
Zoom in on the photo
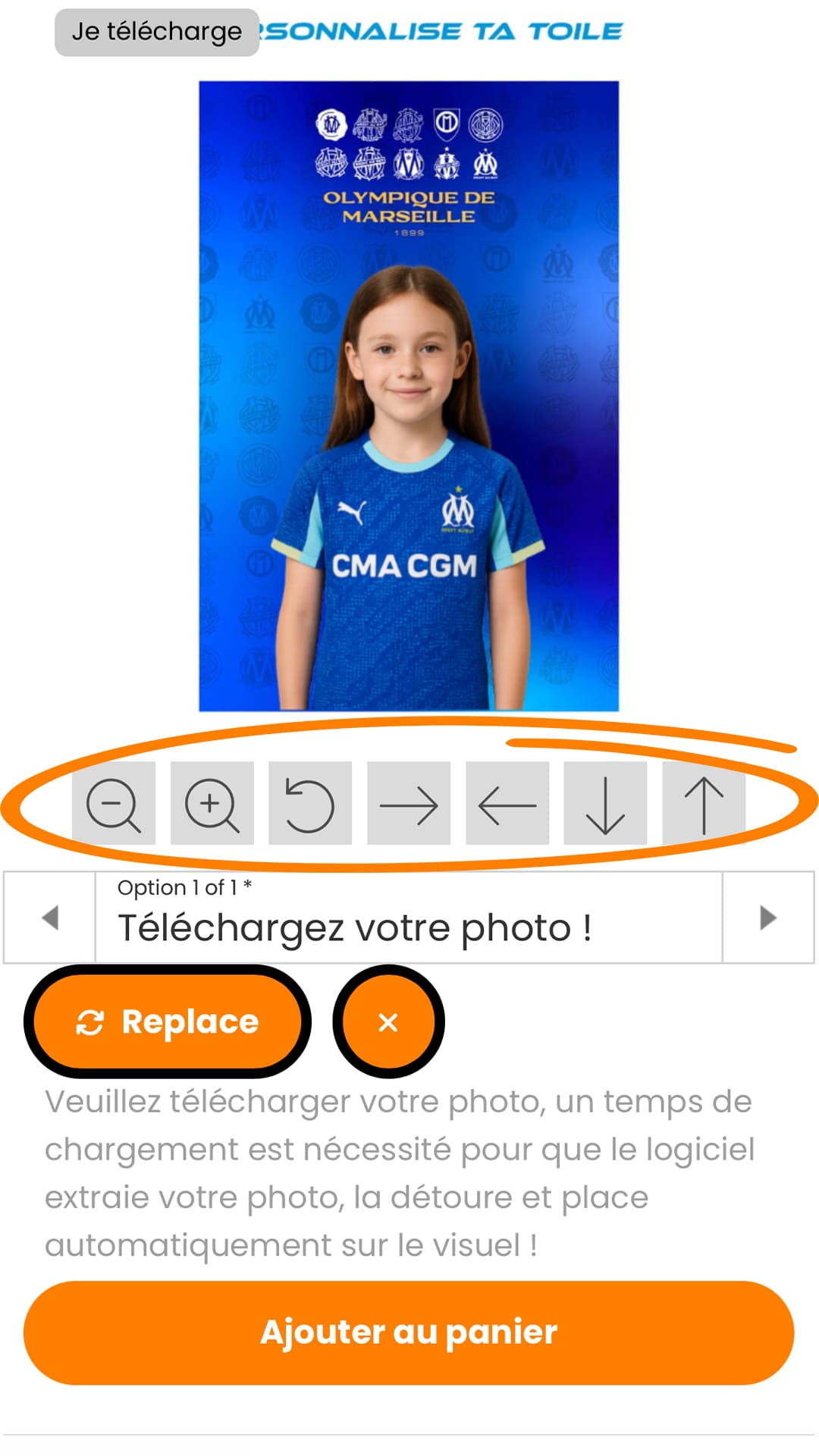point(212,803)
